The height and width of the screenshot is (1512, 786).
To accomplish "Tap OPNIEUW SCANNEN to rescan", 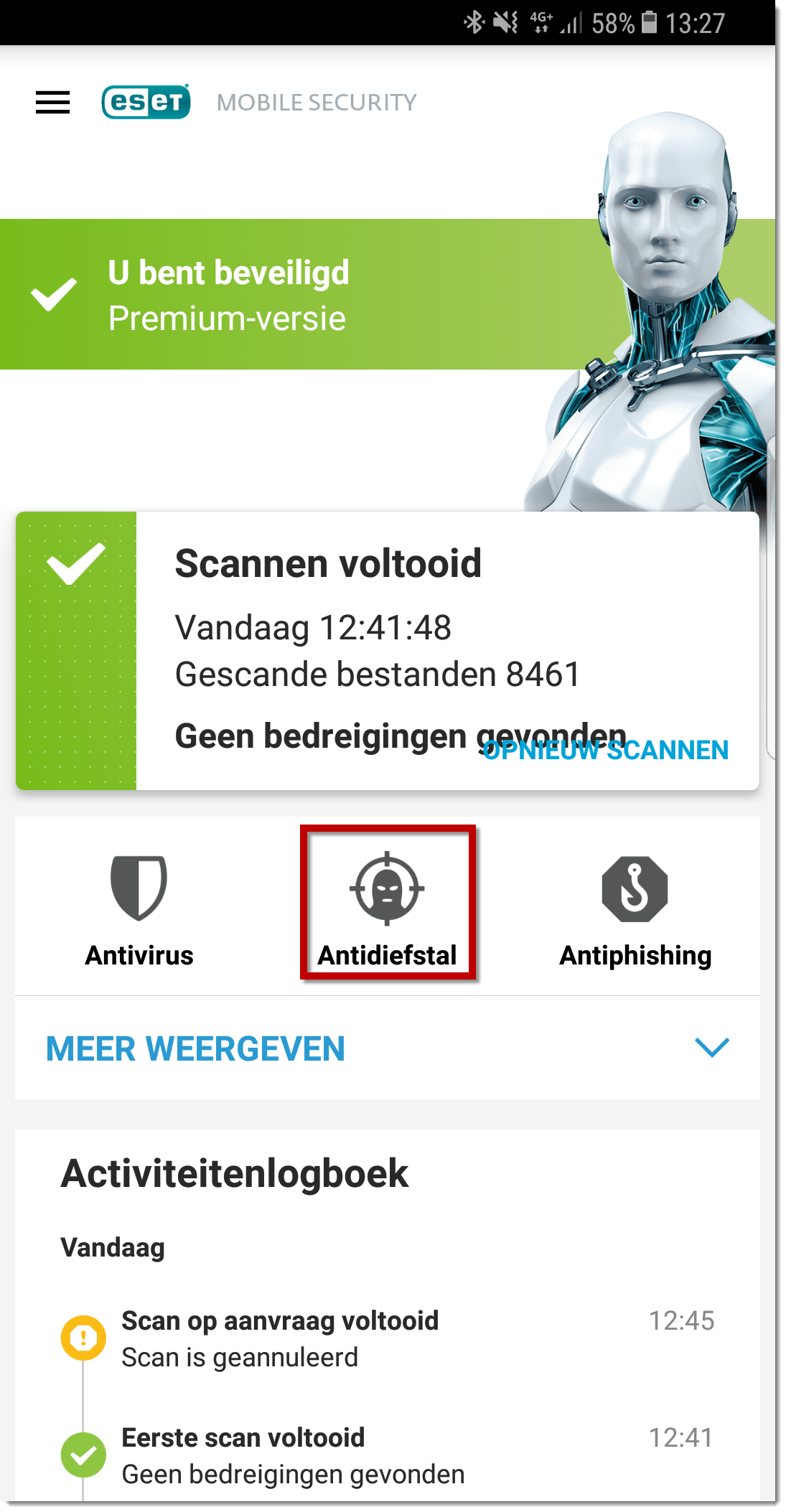I will click(605, 751).
